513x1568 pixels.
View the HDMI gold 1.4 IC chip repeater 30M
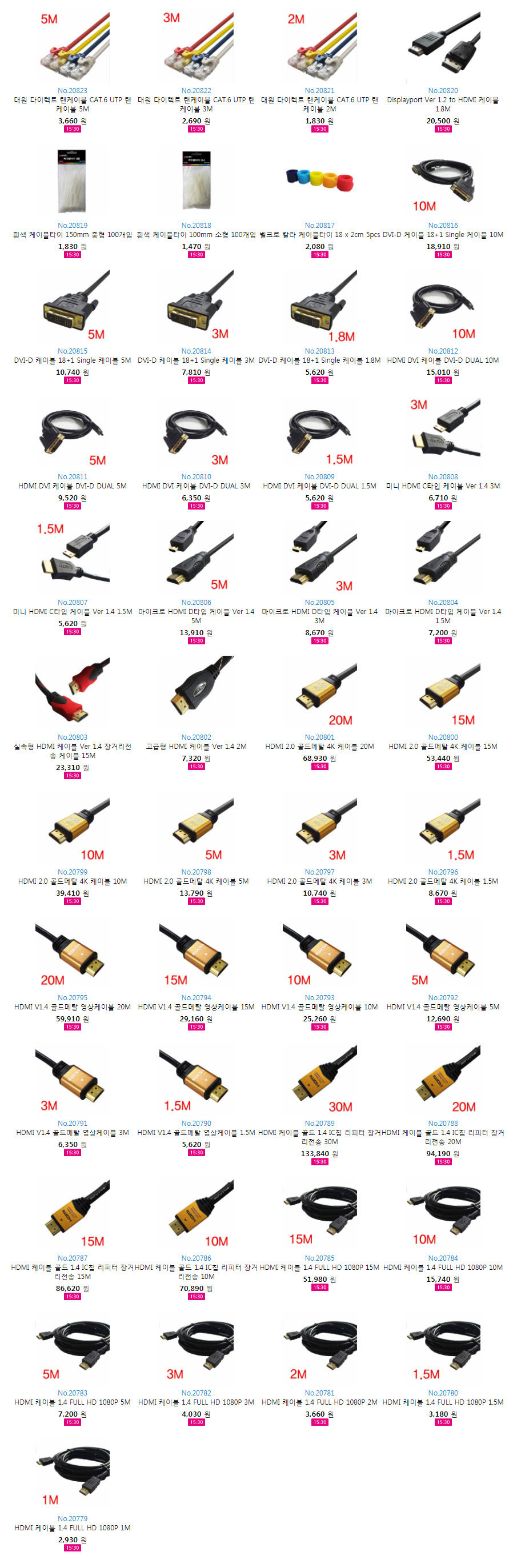click(x=319, y=1136)
